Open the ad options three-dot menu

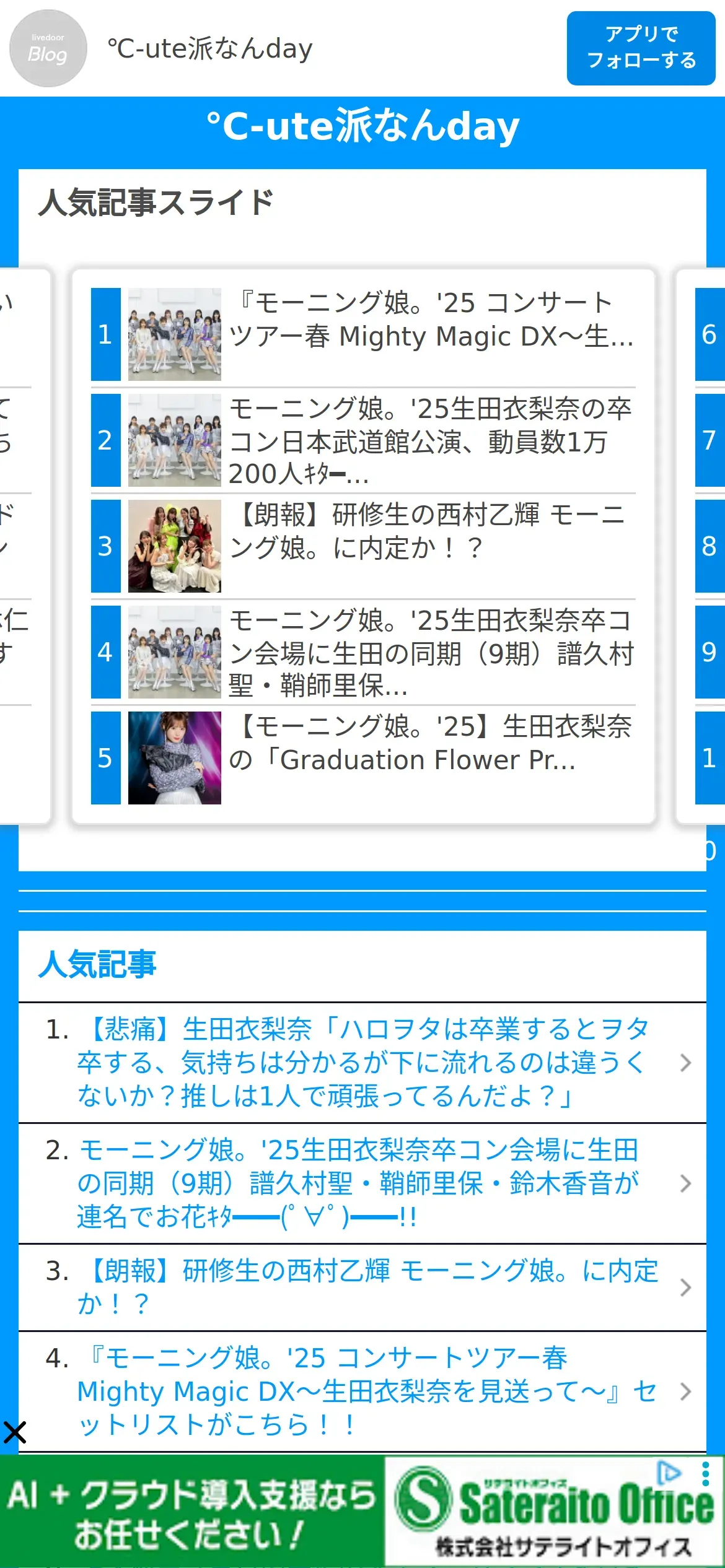click(705, 1474)
